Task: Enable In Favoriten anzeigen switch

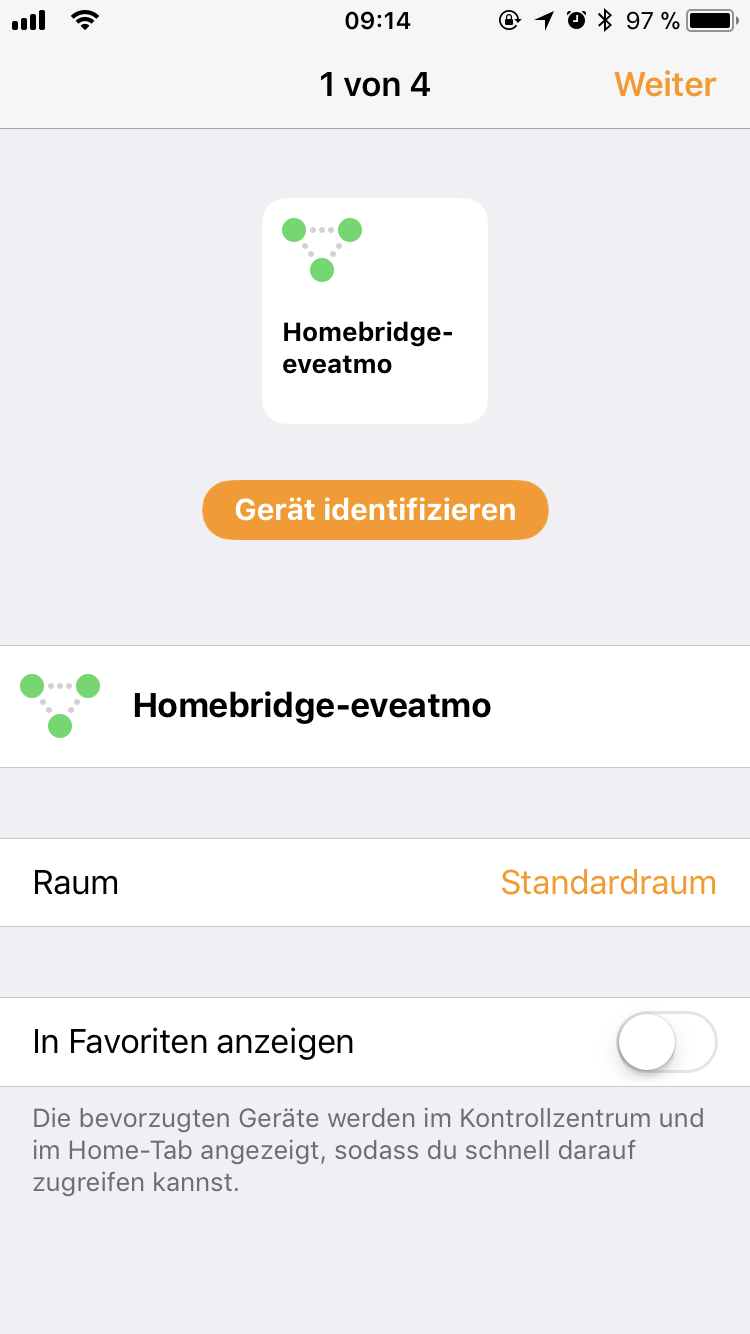Action: [x=667, y=1042]
